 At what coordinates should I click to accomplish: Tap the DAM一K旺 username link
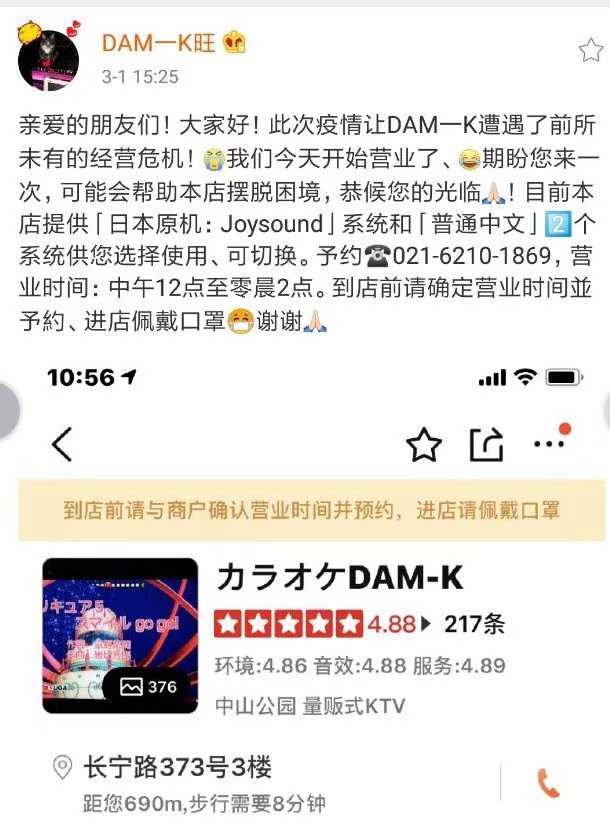pyautogui.click(x=158, y=43)
